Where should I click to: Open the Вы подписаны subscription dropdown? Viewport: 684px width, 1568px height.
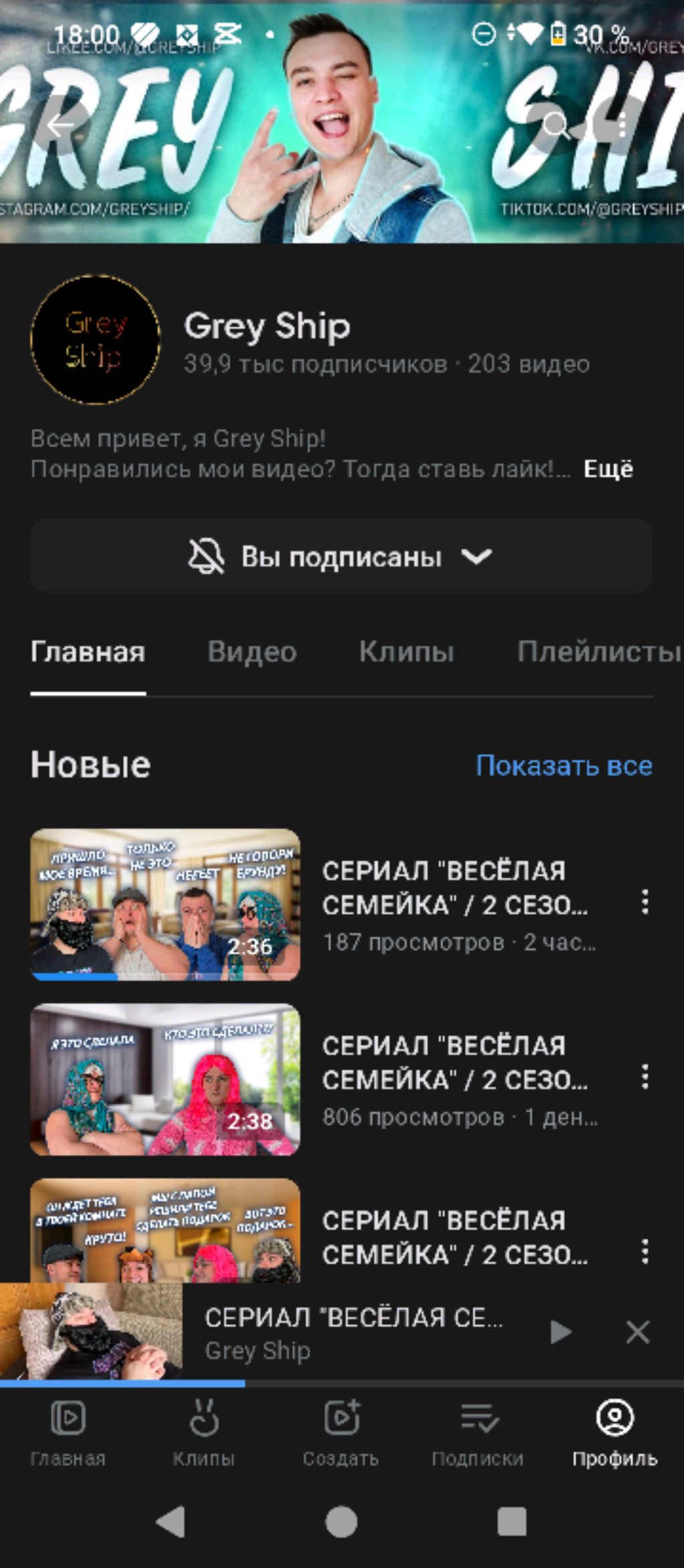[341, 556]
